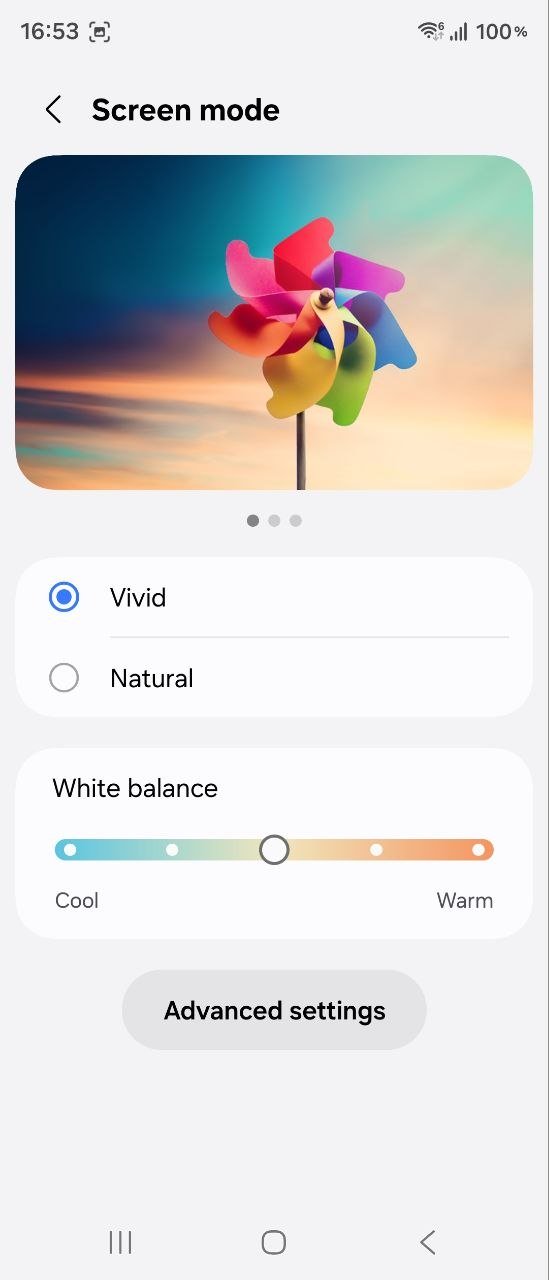The height and width of the screenshot is (1280, 549).
Task: Go back from Screen mode
Action: [x=54, y=110]
